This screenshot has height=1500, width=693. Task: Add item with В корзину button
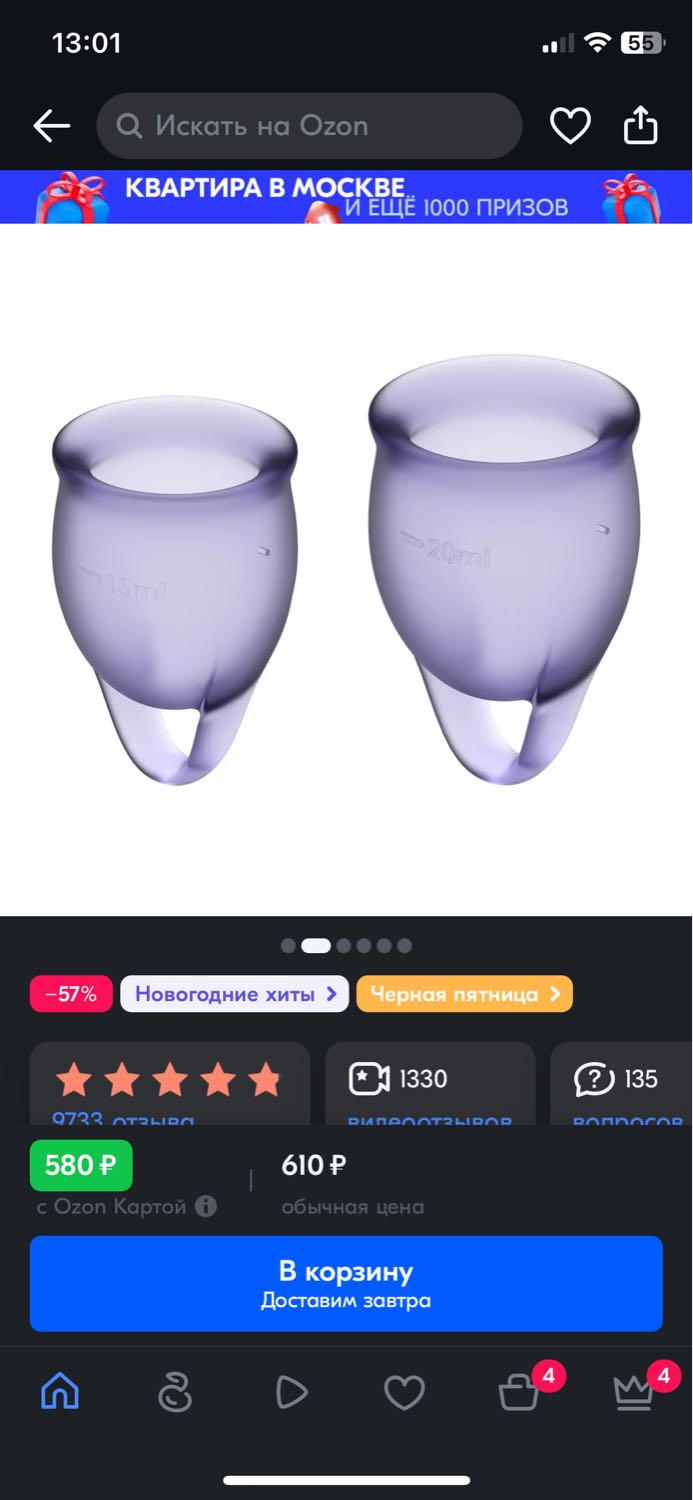[x=346, y=1284]
